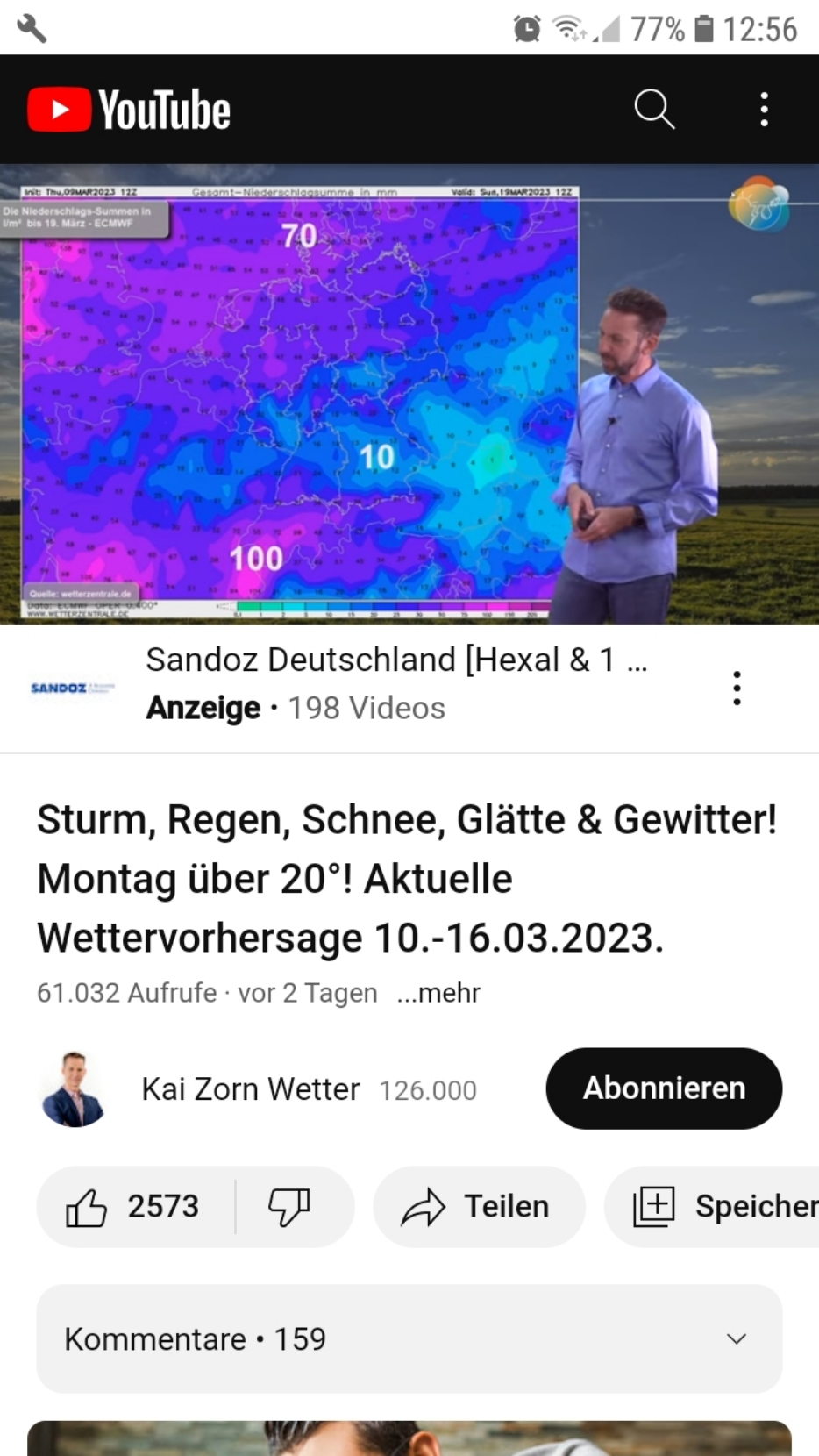Screen dimensions: 819x1456
Task: Go to YouTube home via logo
Action: [x=130, y=110]
